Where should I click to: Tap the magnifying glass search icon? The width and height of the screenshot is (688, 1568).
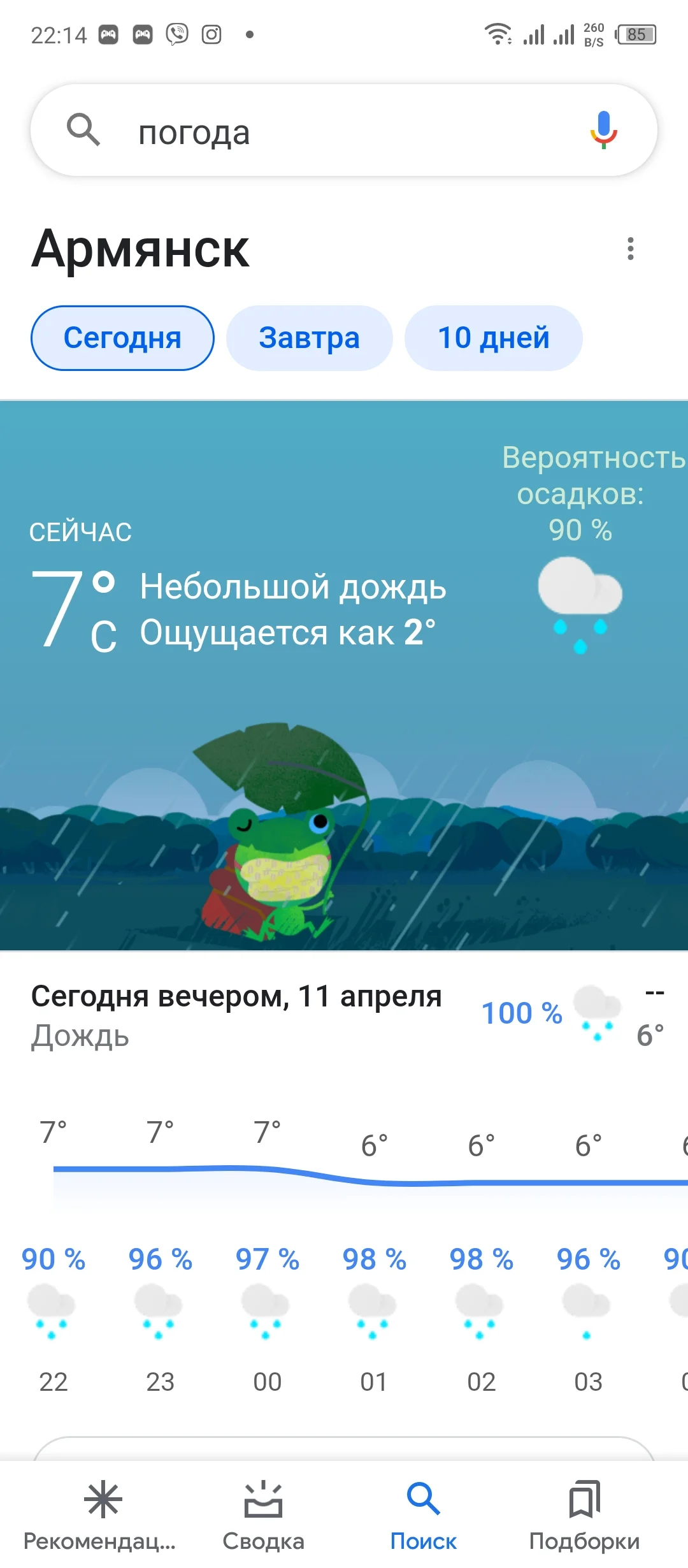point(83,128)
